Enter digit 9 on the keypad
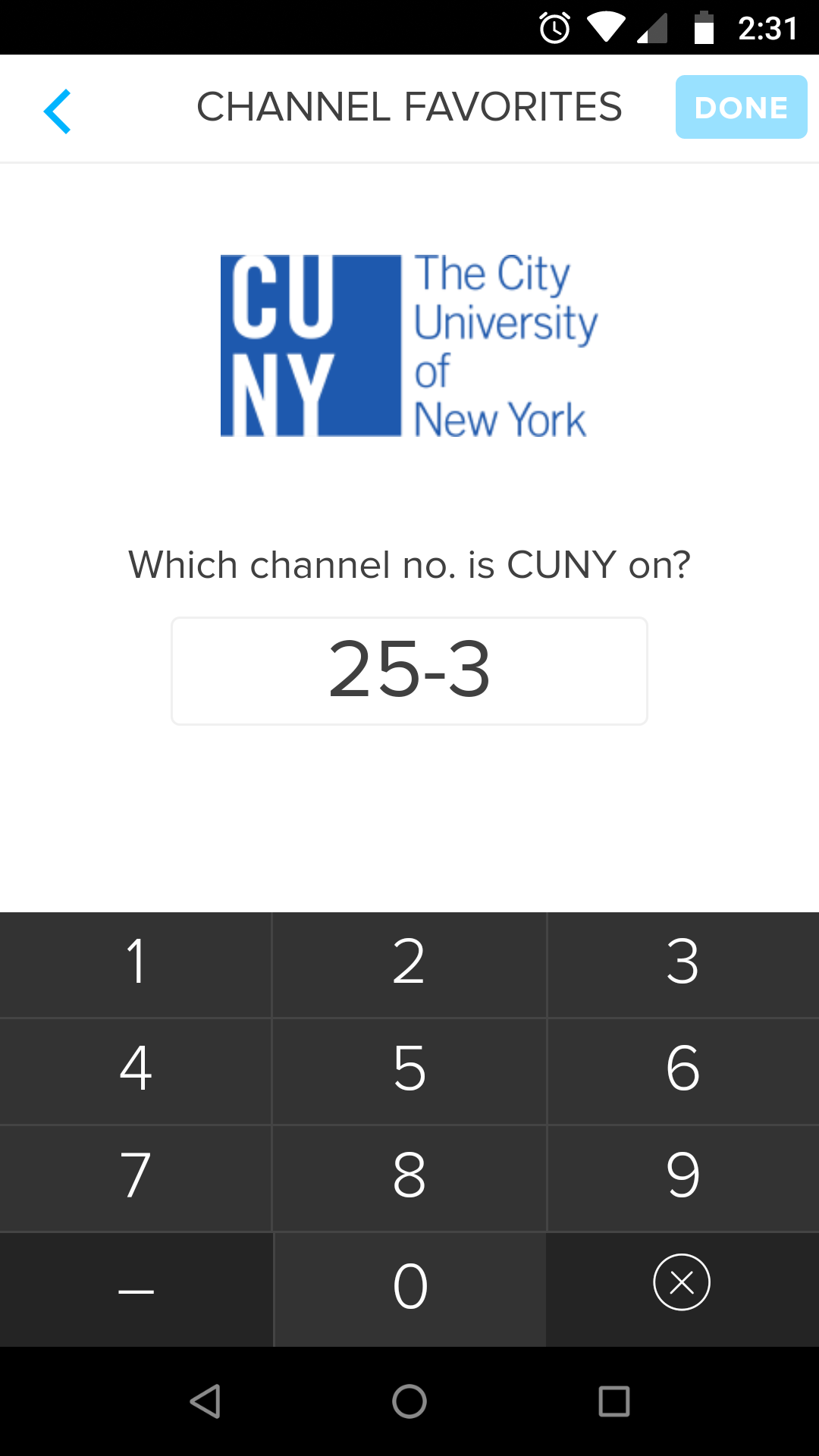The height and width of the screenshot is (1456, 819). pos(683,1178)
